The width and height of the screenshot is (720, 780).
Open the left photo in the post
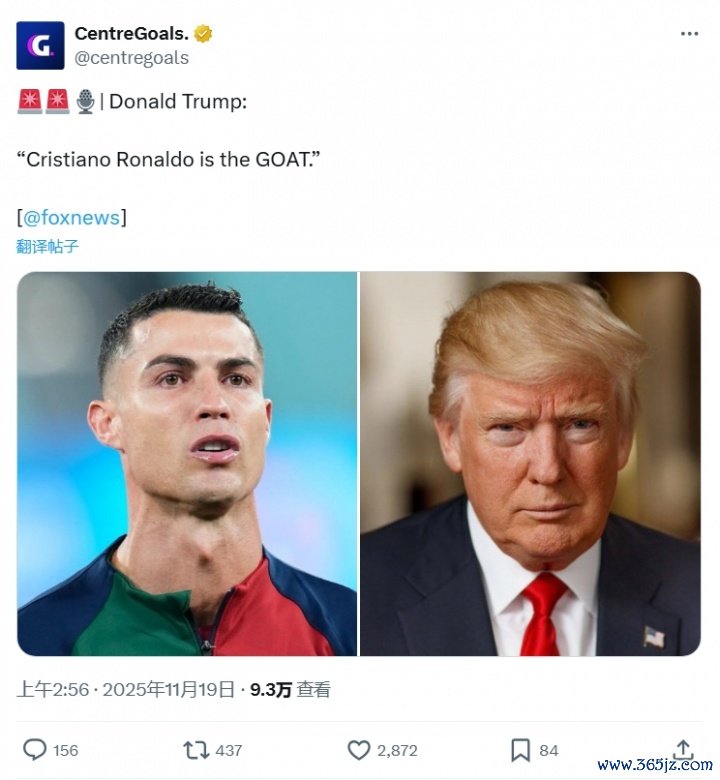pyautogui.click(x=187, y=463)
